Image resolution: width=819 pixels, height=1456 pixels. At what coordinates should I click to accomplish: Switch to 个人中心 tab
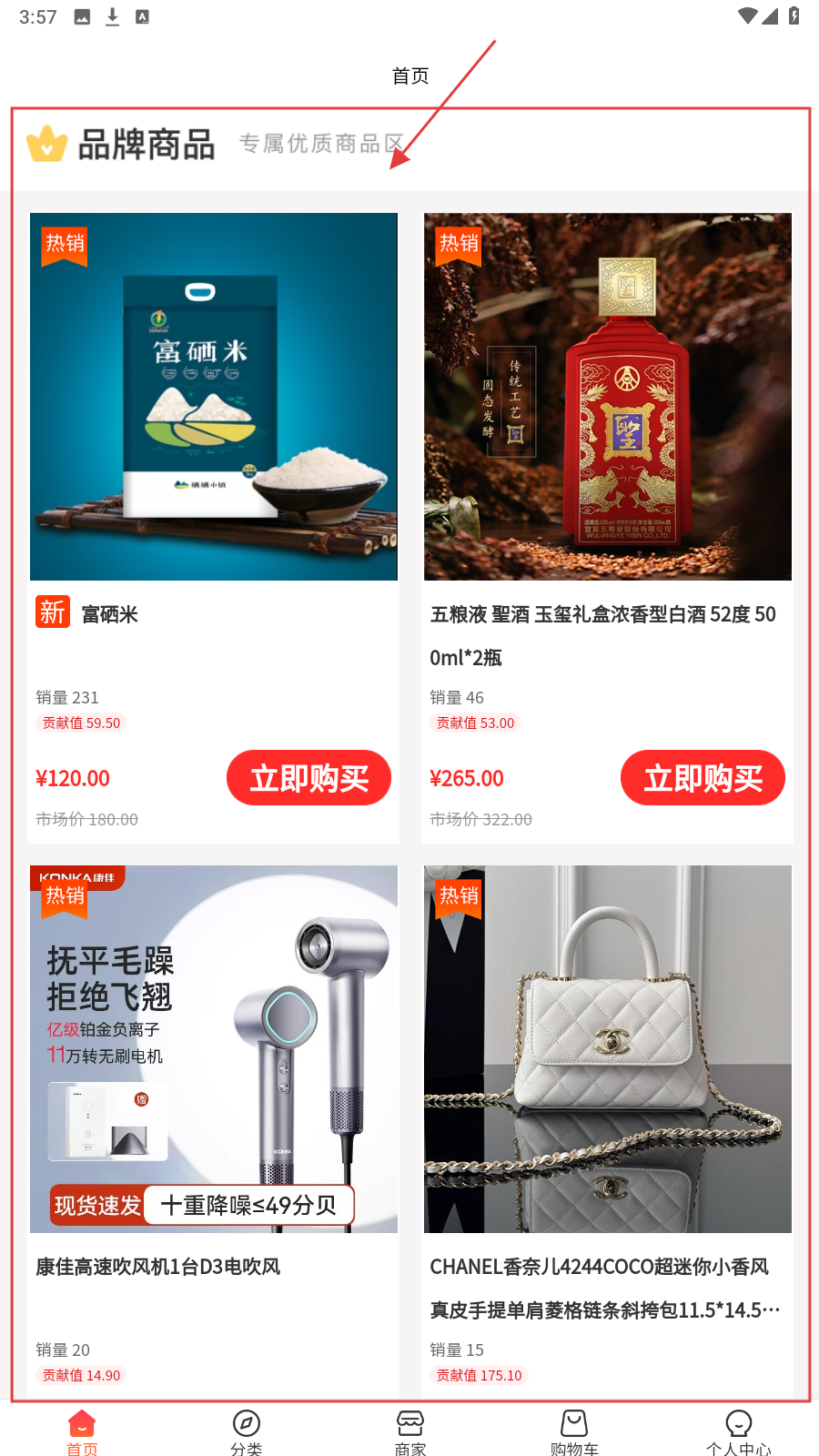click(738, 1431)
